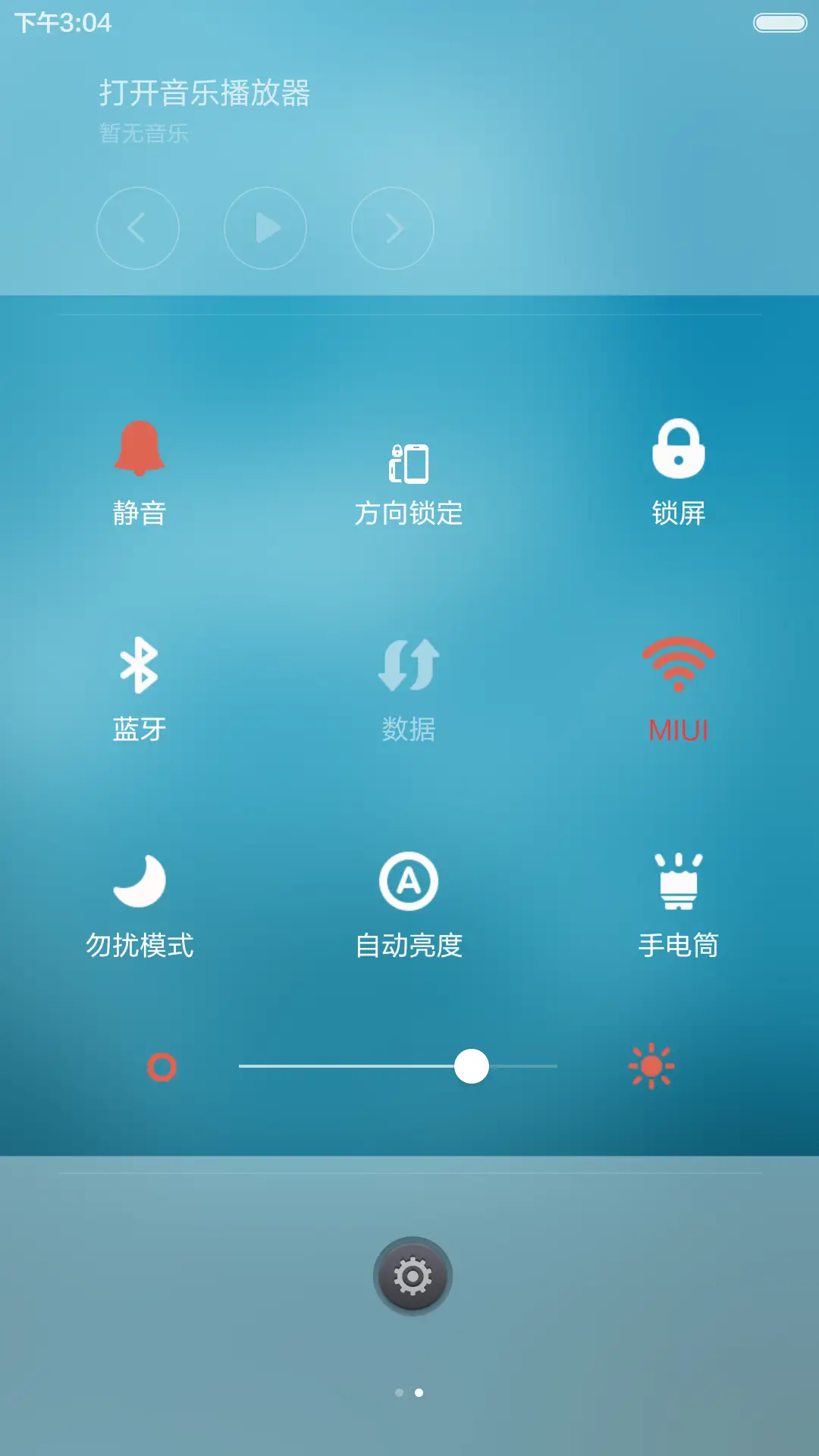This screenshot has height=1456, width=819.
Task: Open the music player via 打开音乐播放器
Action: pos(205,93)
